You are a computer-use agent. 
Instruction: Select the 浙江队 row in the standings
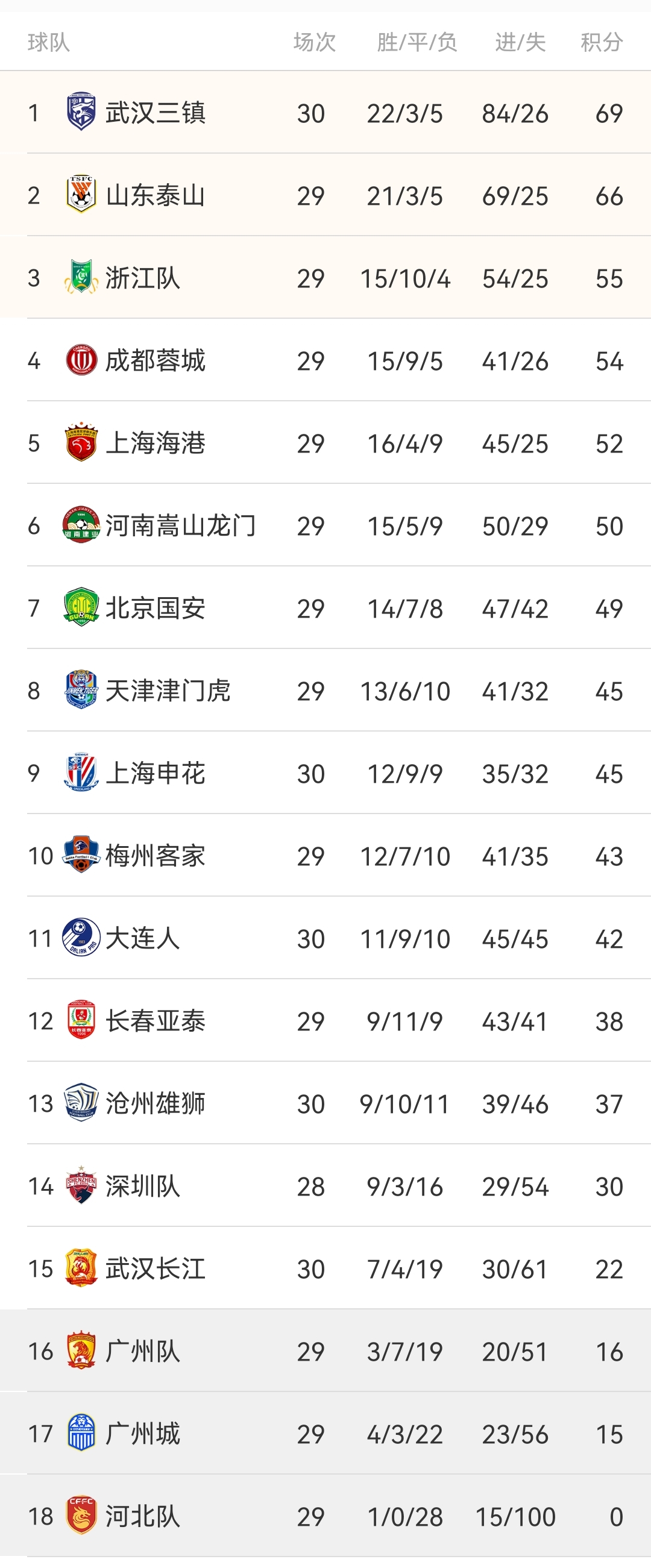click(142, 278)
